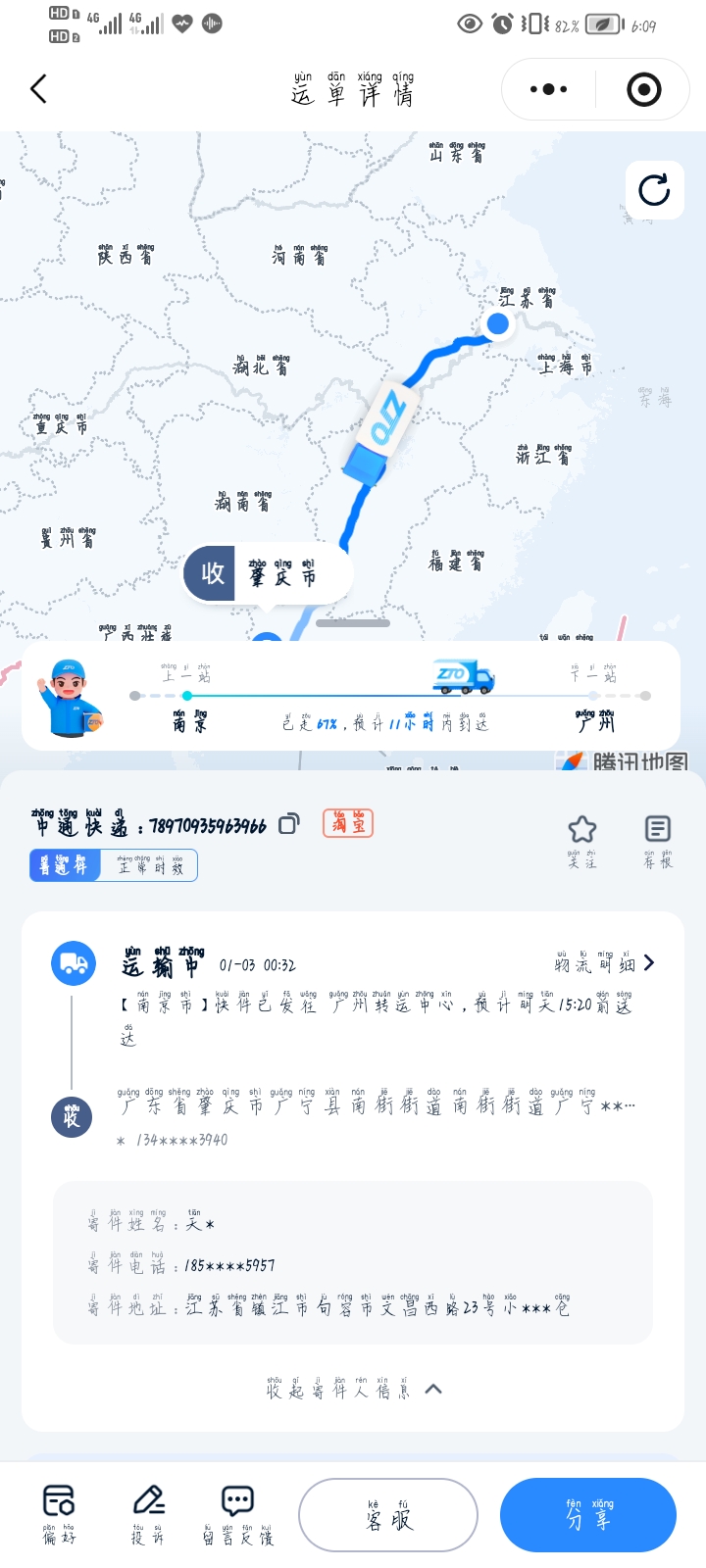
Task: Share this waybill with 分享 button
Action: [x=588, y=1515]
